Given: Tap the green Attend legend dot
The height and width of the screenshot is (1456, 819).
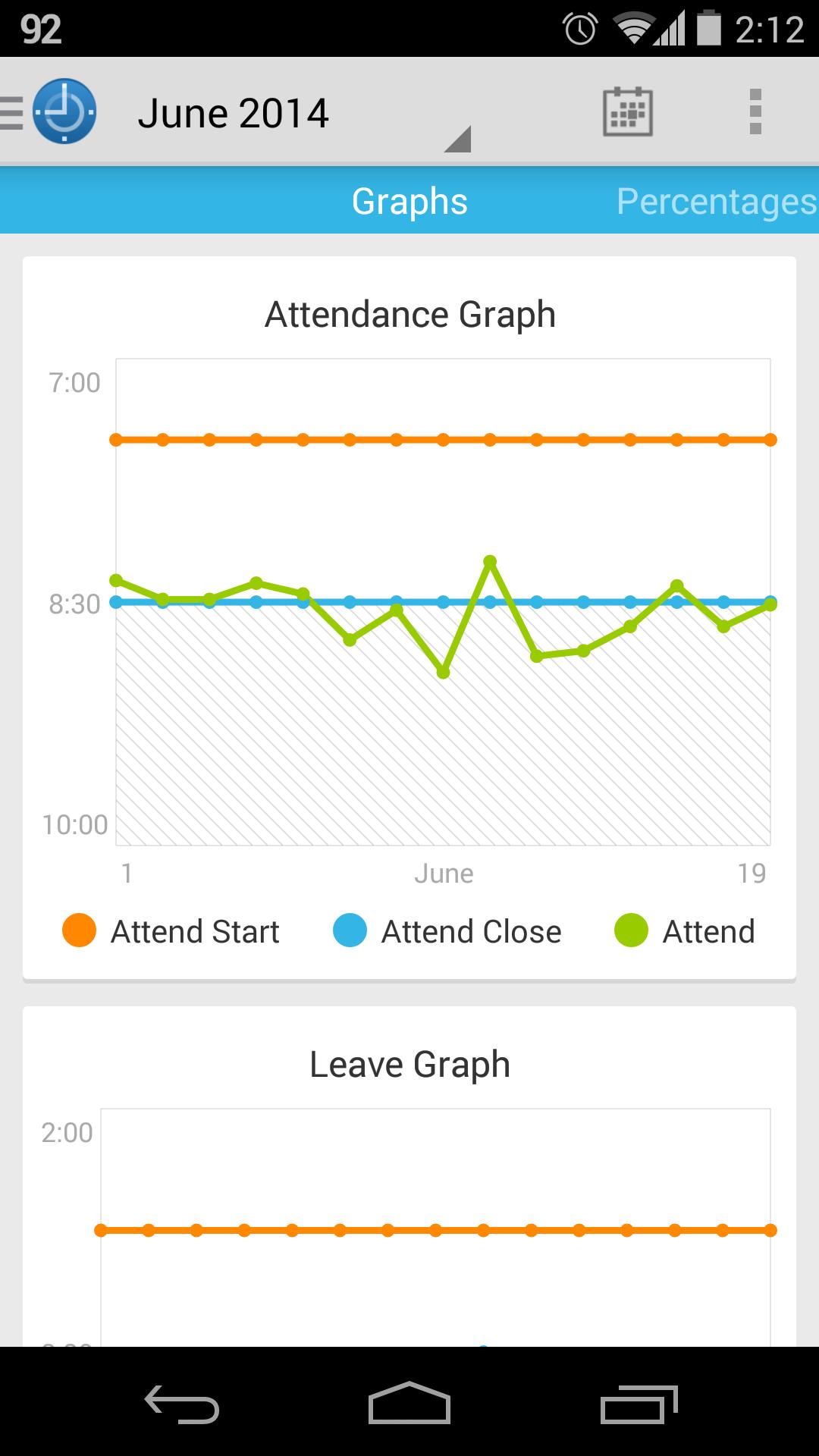Looking at the screenshot, I should (x=632, y=931).
